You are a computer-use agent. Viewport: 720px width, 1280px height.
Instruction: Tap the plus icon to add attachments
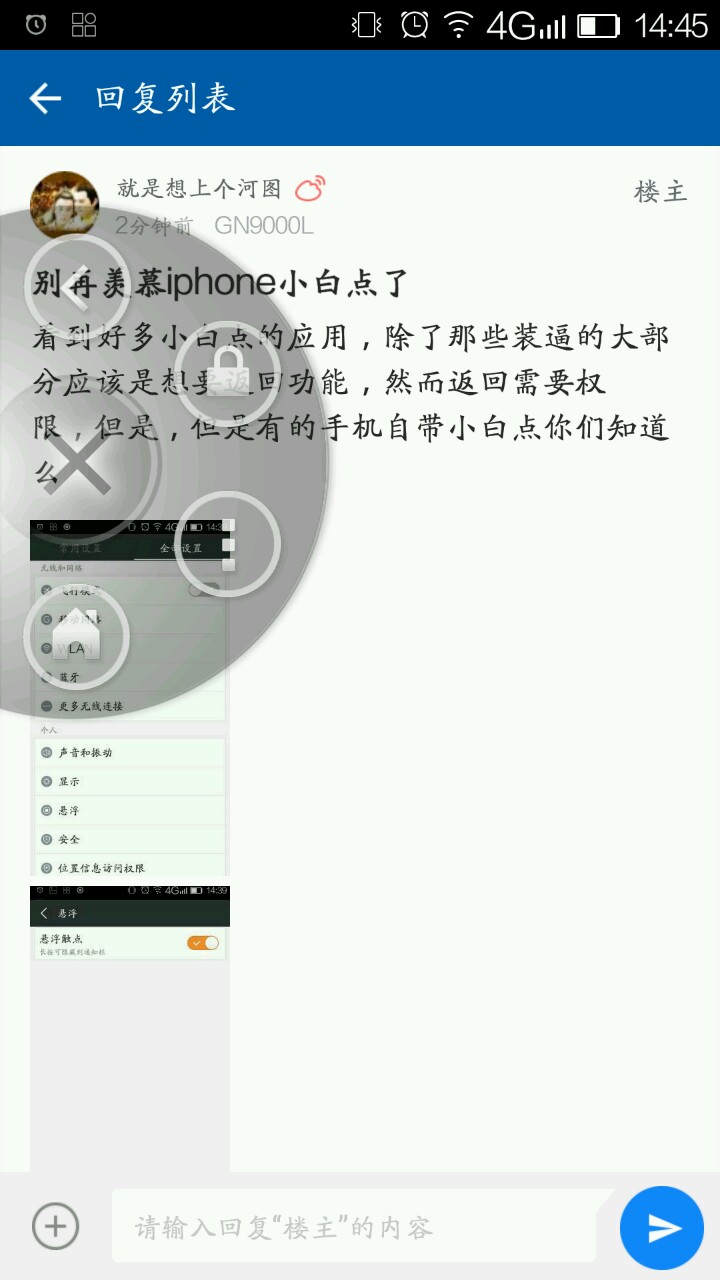pyautogui.click(x=55, y=1226)
